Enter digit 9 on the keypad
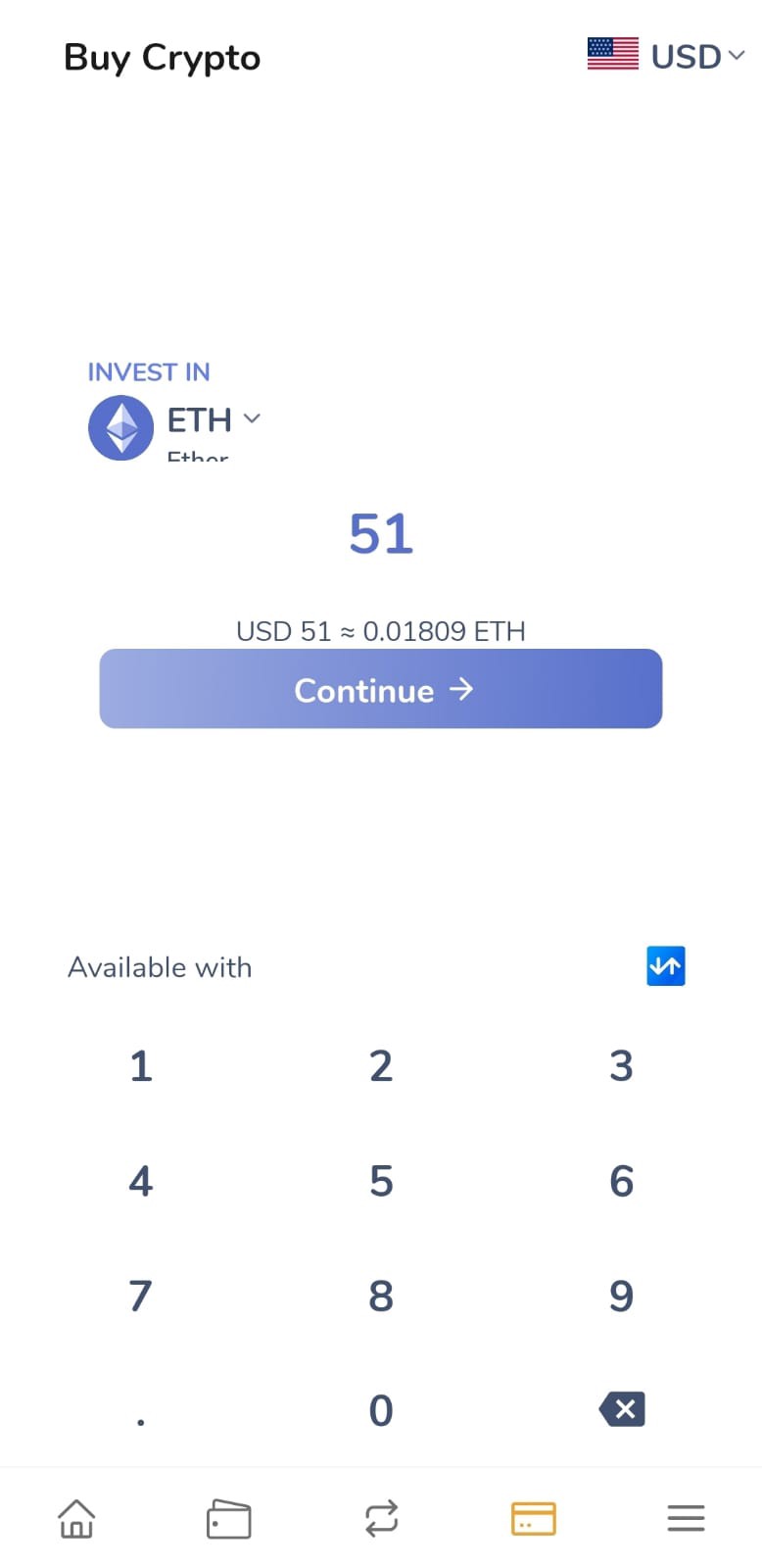The width and height of the screenshot is (762, 1568). point(621,1296)
